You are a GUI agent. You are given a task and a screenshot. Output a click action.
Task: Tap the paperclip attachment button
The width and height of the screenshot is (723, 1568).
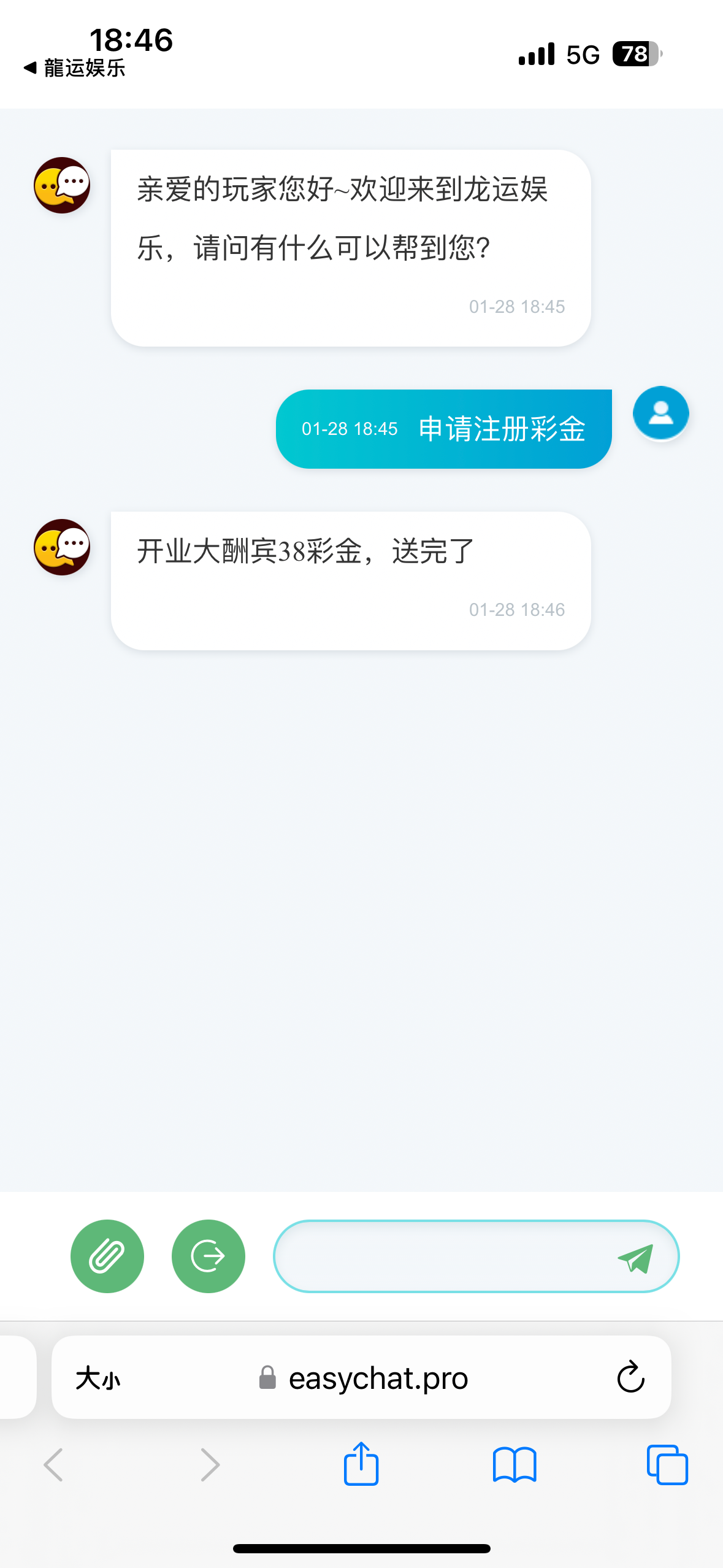coord(107,1256)
